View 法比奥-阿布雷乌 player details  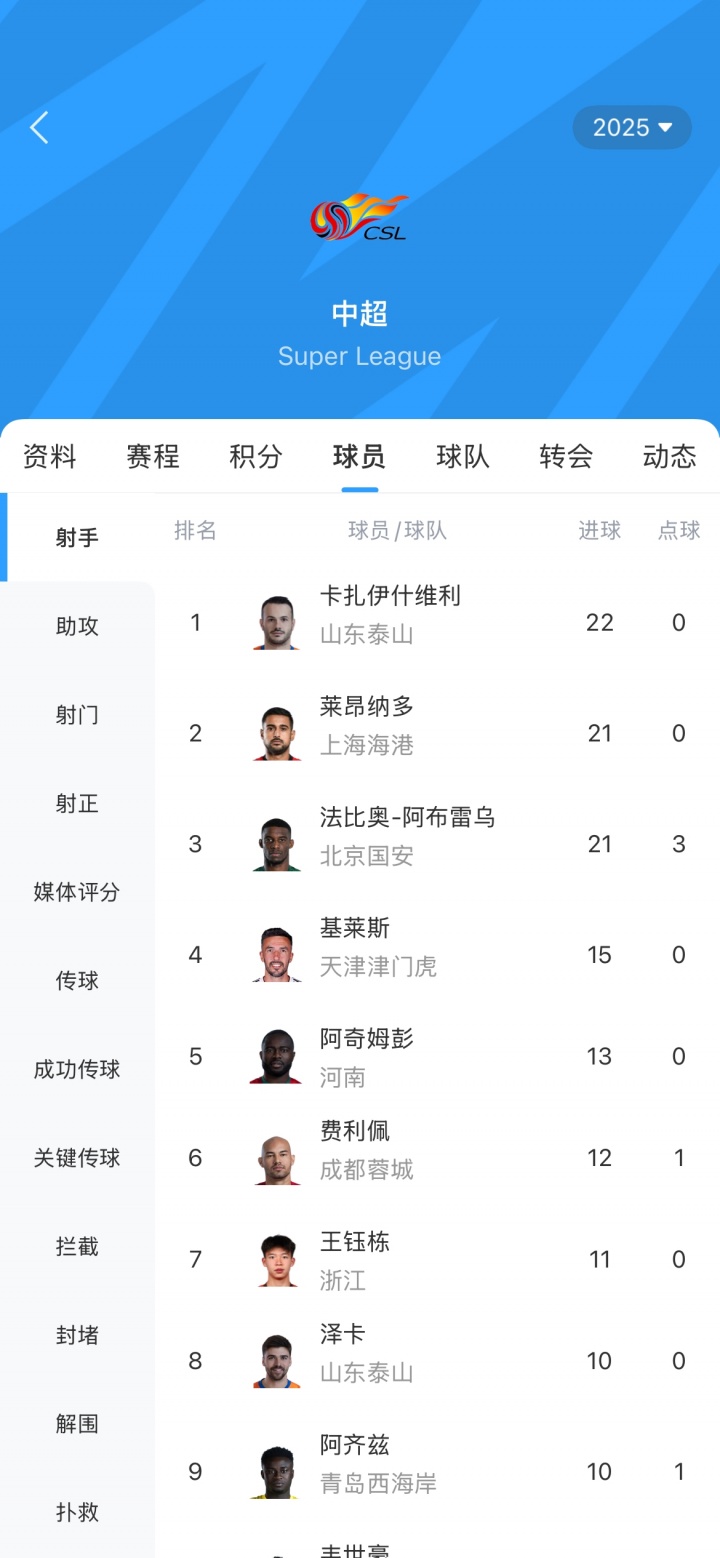(407, 836)
